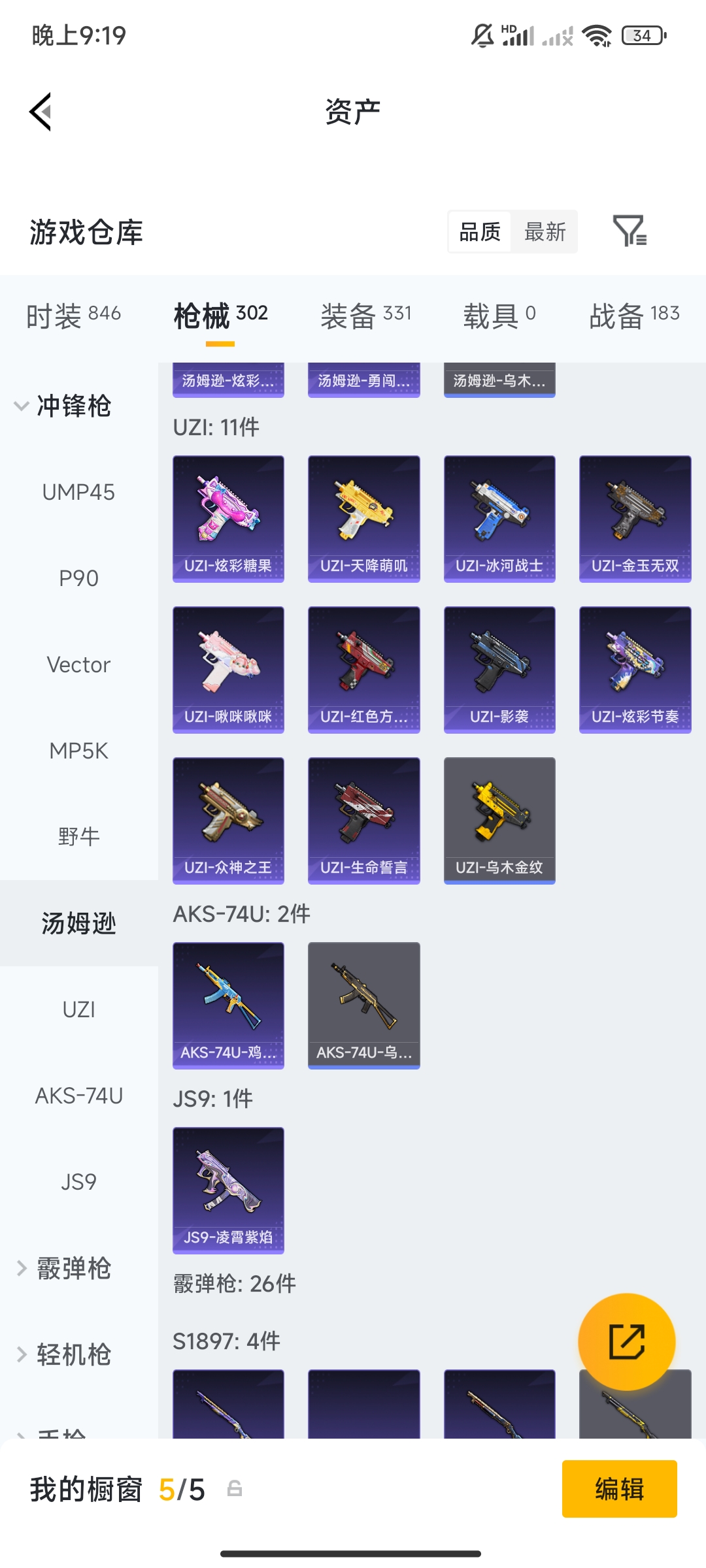Jump to AKS-74U in the side list

tap(78, 1096)
